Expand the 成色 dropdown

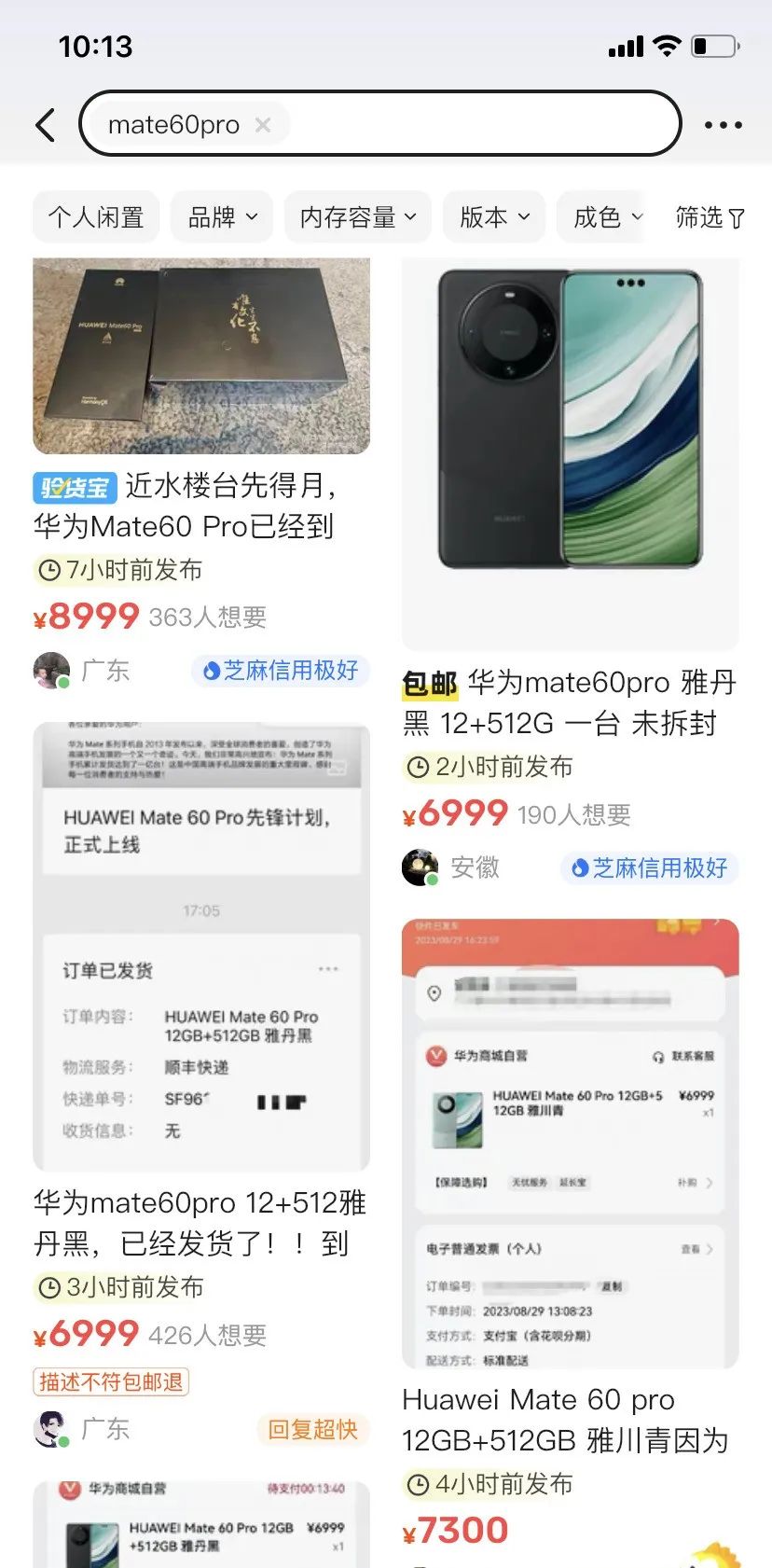[x=608, y=217]
